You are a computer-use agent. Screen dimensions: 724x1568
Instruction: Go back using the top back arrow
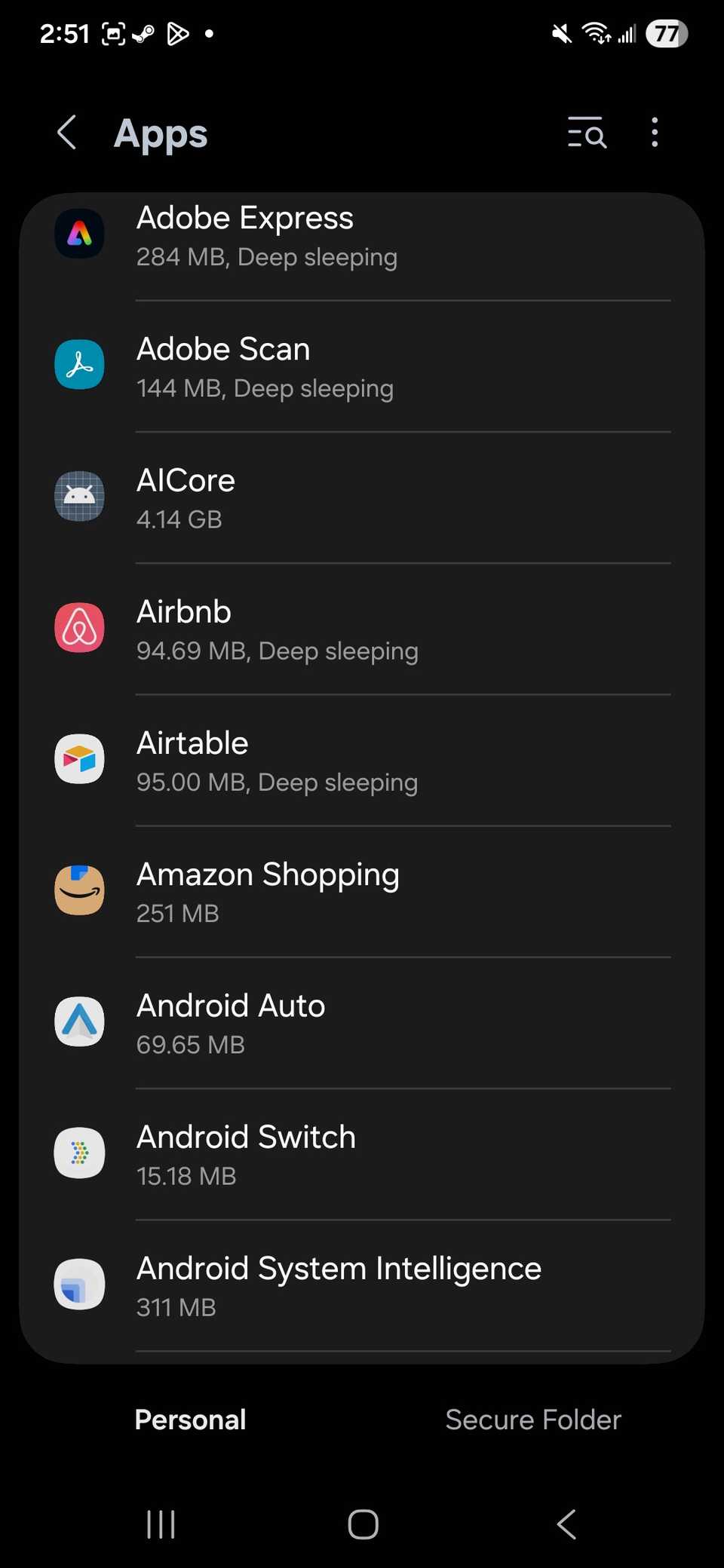point(66,133)
